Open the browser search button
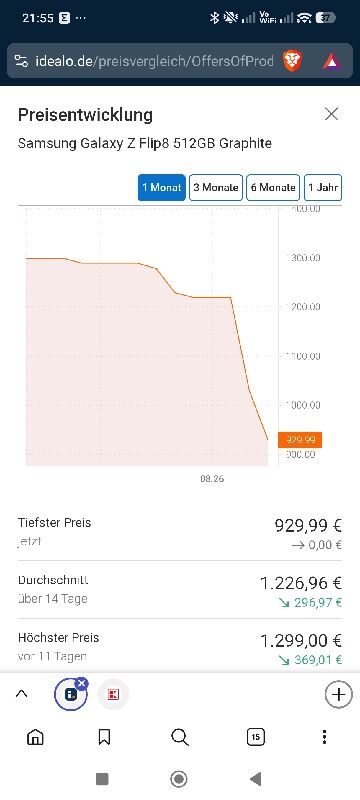The height and width of the screenshot is (800, 360). tap(179, 737)
